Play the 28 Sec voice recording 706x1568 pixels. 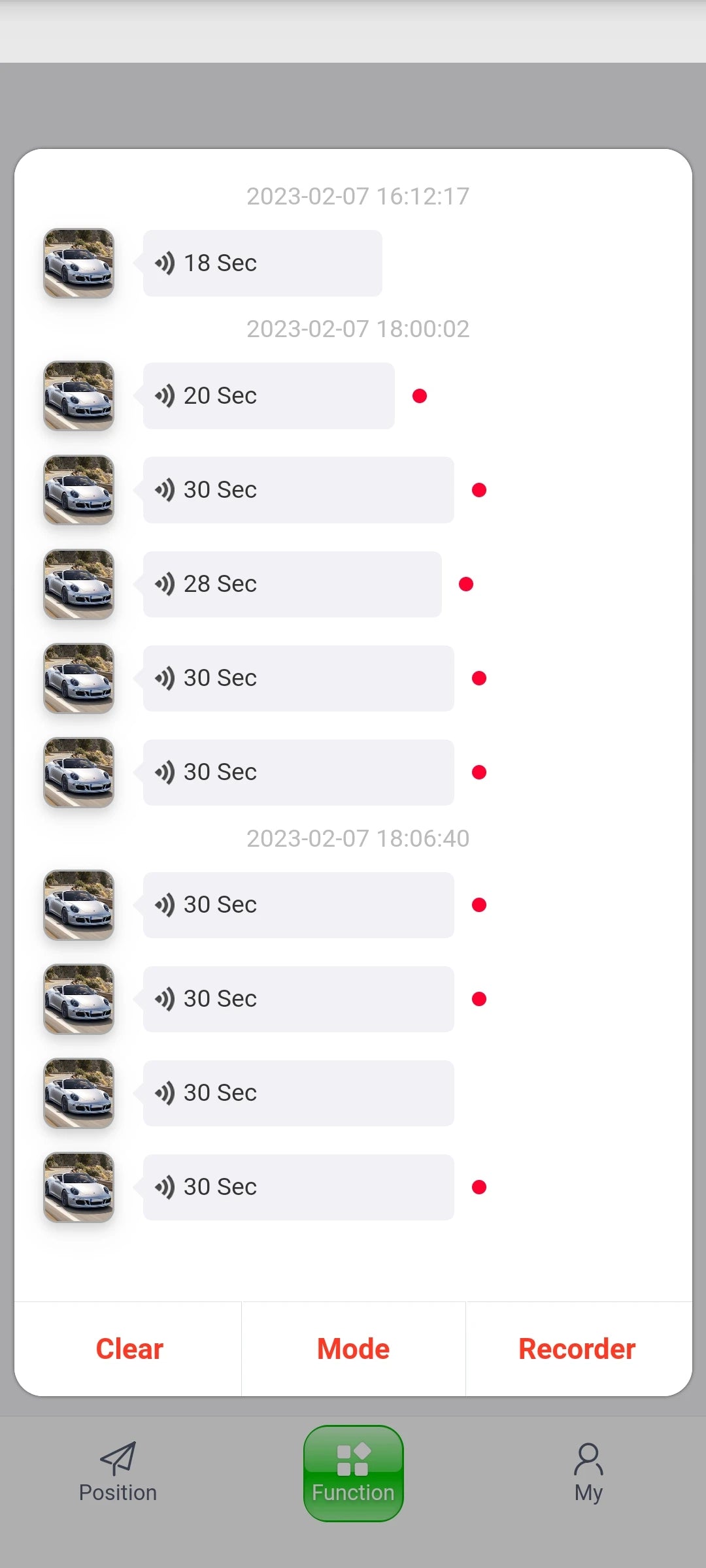coord(292,584)
